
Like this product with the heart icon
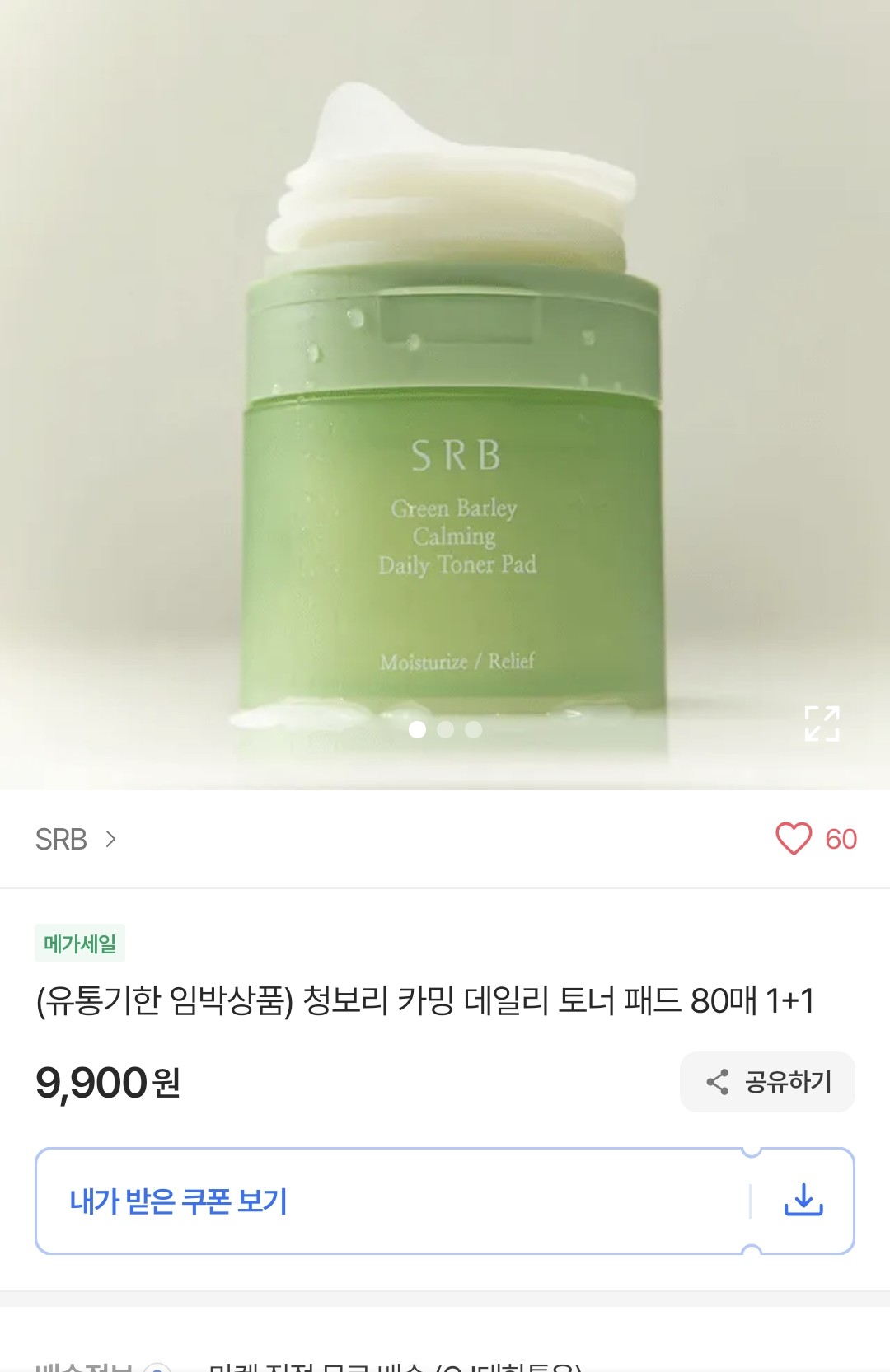pyautogui.click(x=794, y=839)
